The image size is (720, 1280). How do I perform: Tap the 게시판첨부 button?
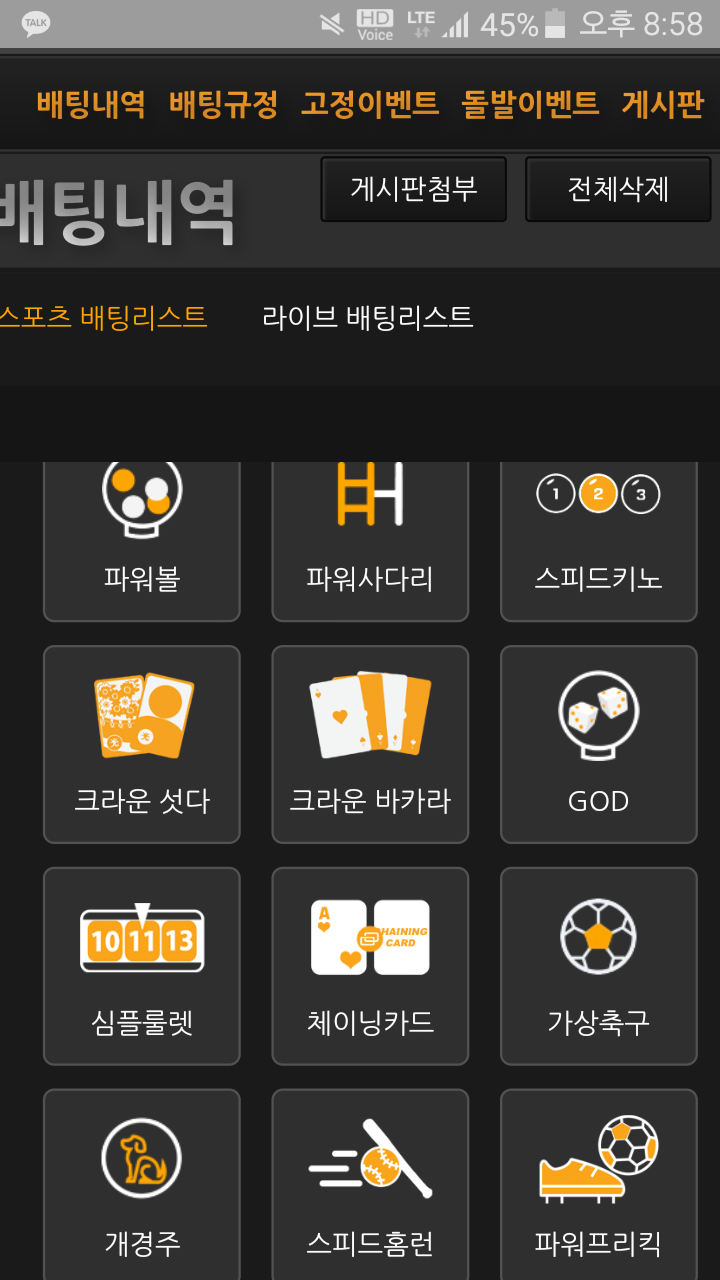(413, 189)
